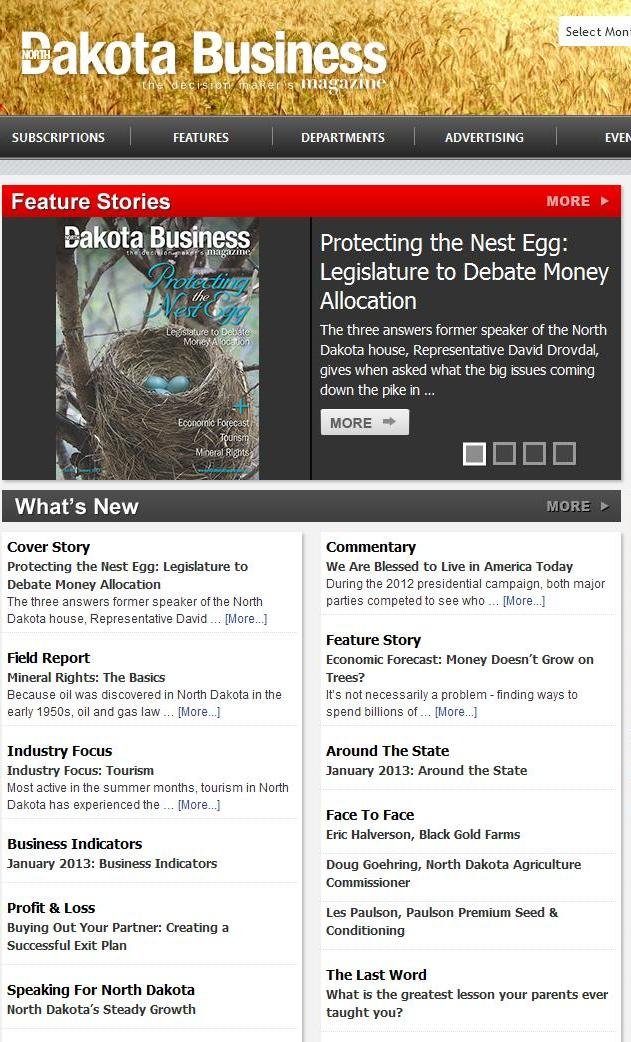The height and width of the screenshot is (1042, 631).
Task: Jump to the fourth slide indicator
Action: coord(565,453)
